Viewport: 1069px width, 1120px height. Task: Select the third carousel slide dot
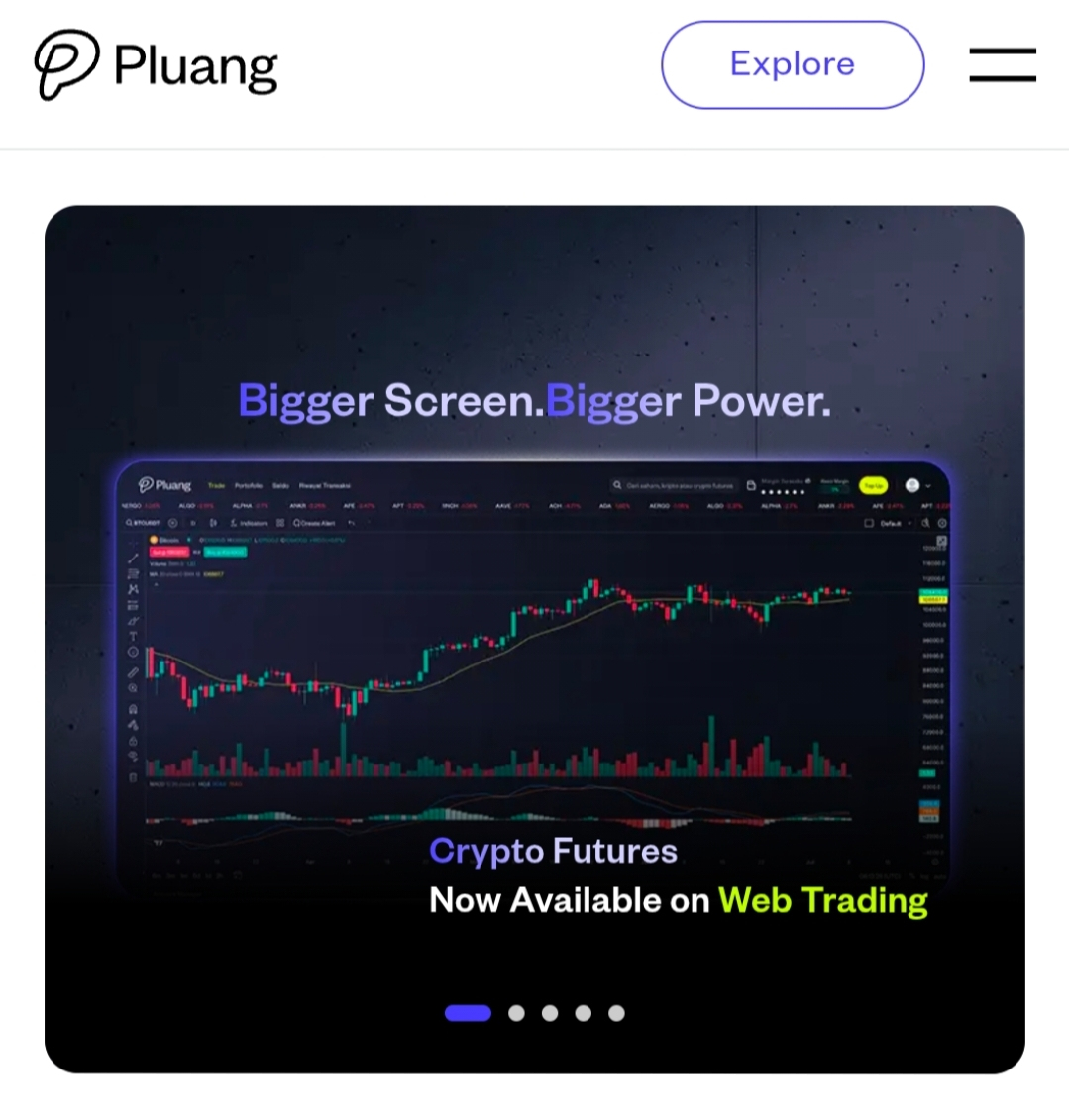(550, 1013)
